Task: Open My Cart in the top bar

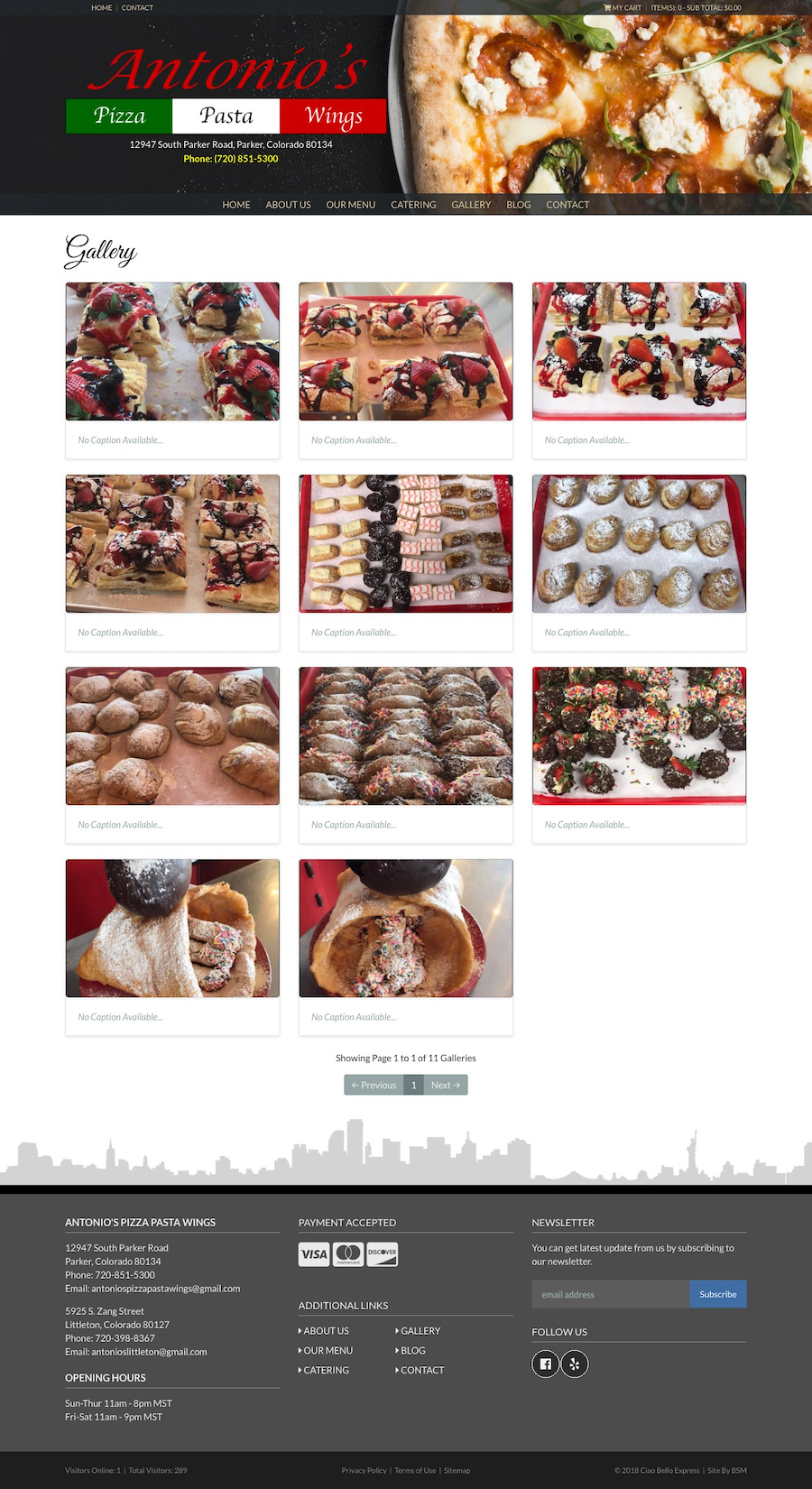Action: [x=623, y=8]
